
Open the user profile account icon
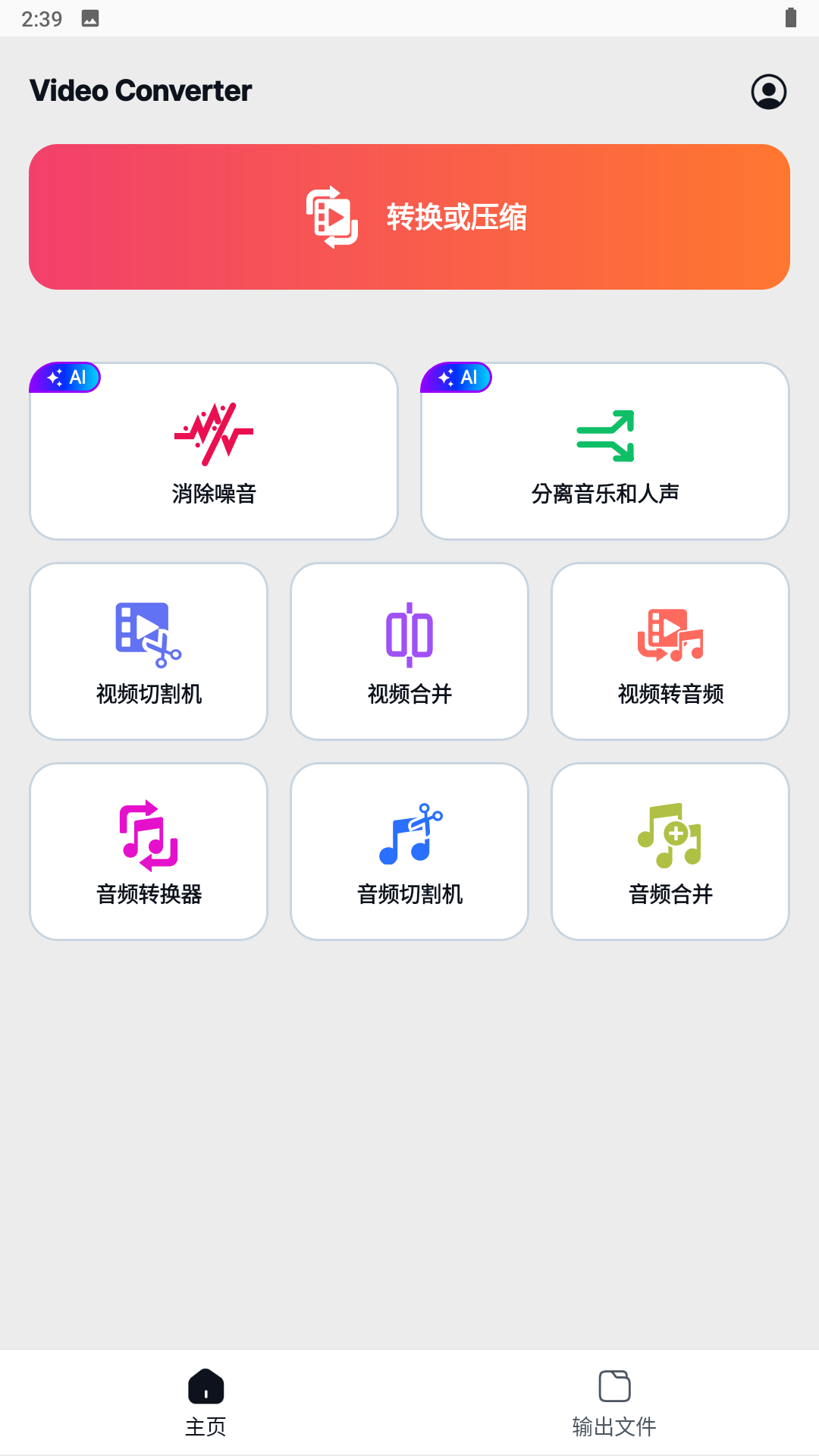(767, 90)
